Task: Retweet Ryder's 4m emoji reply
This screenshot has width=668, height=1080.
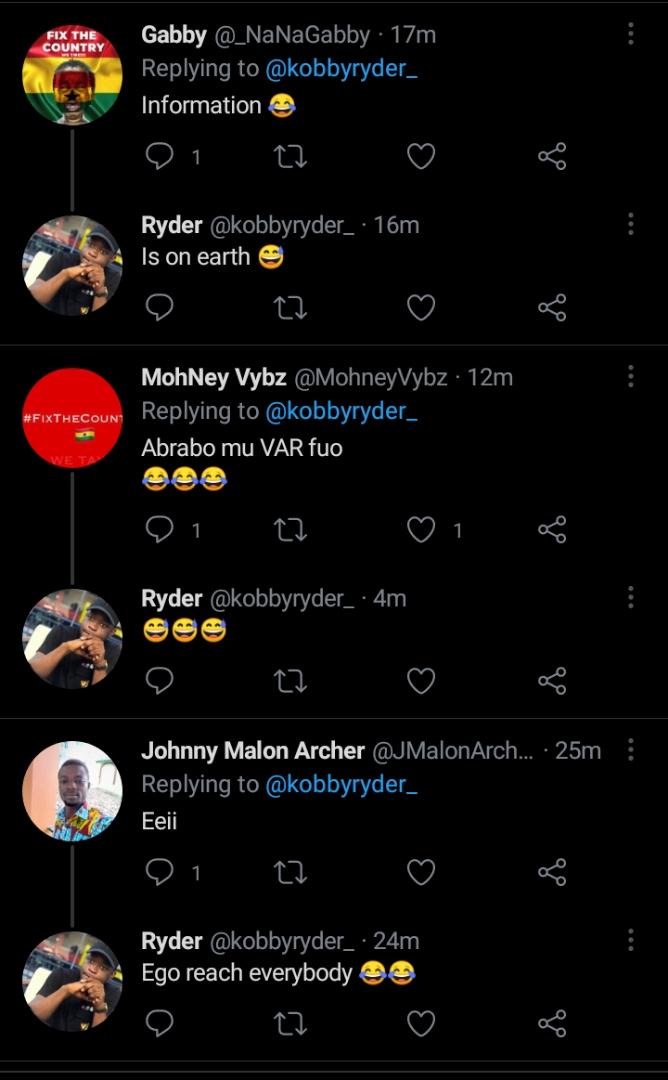Action: (290, 681)
